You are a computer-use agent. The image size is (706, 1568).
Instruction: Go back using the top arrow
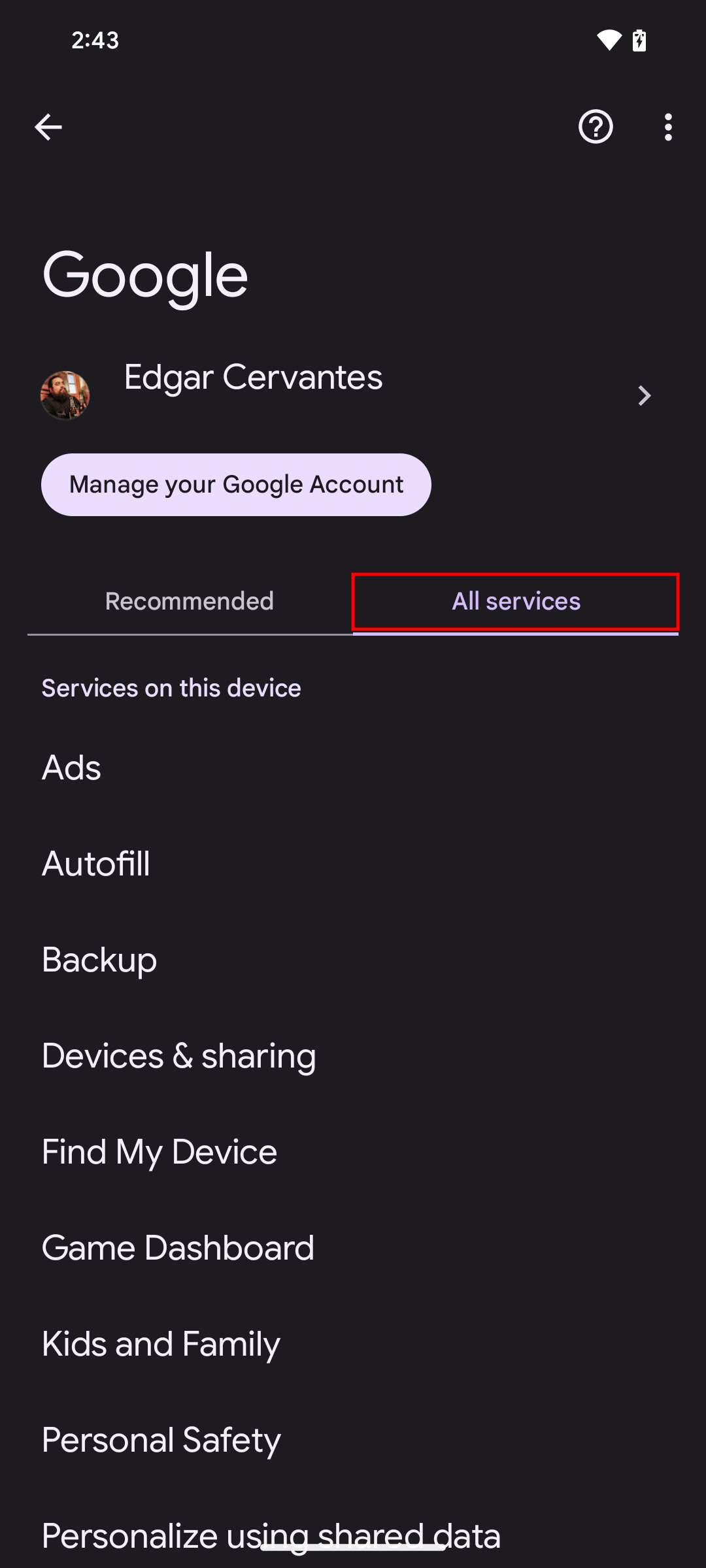pos(48,127)
